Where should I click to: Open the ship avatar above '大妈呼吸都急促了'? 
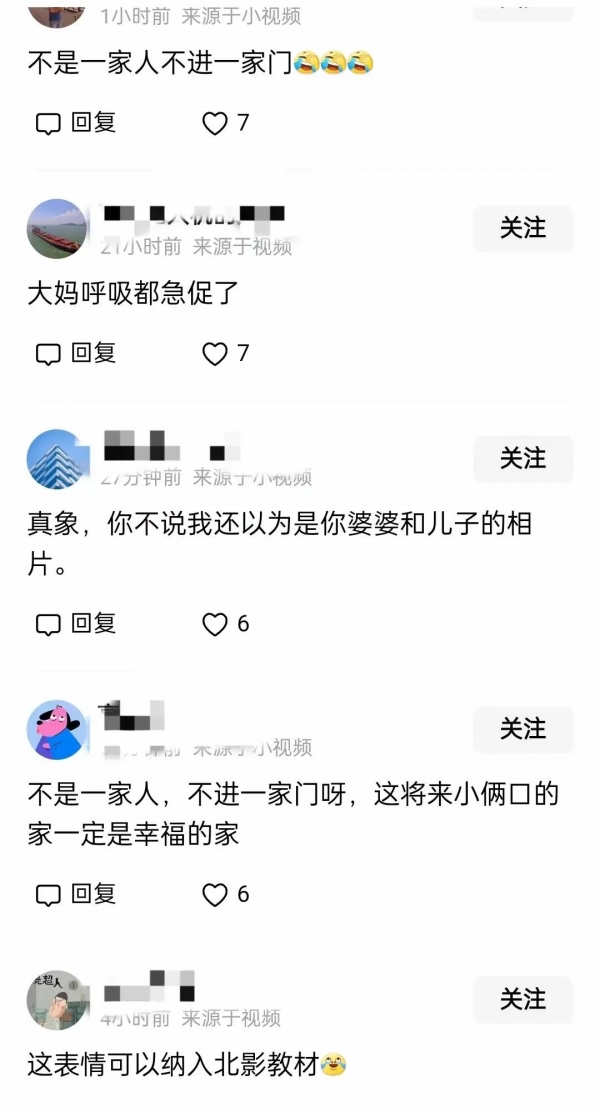57,229
